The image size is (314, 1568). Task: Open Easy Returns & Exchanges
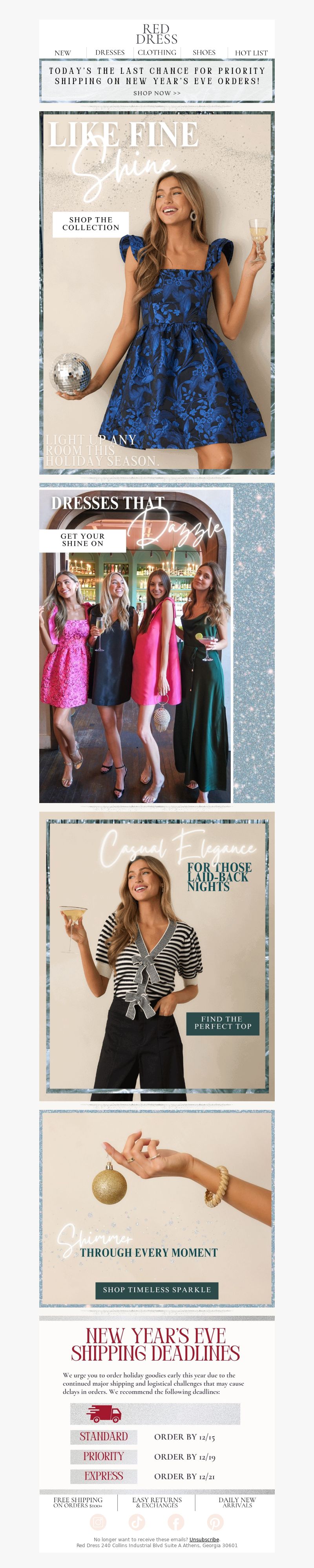tap(157, 1502)
